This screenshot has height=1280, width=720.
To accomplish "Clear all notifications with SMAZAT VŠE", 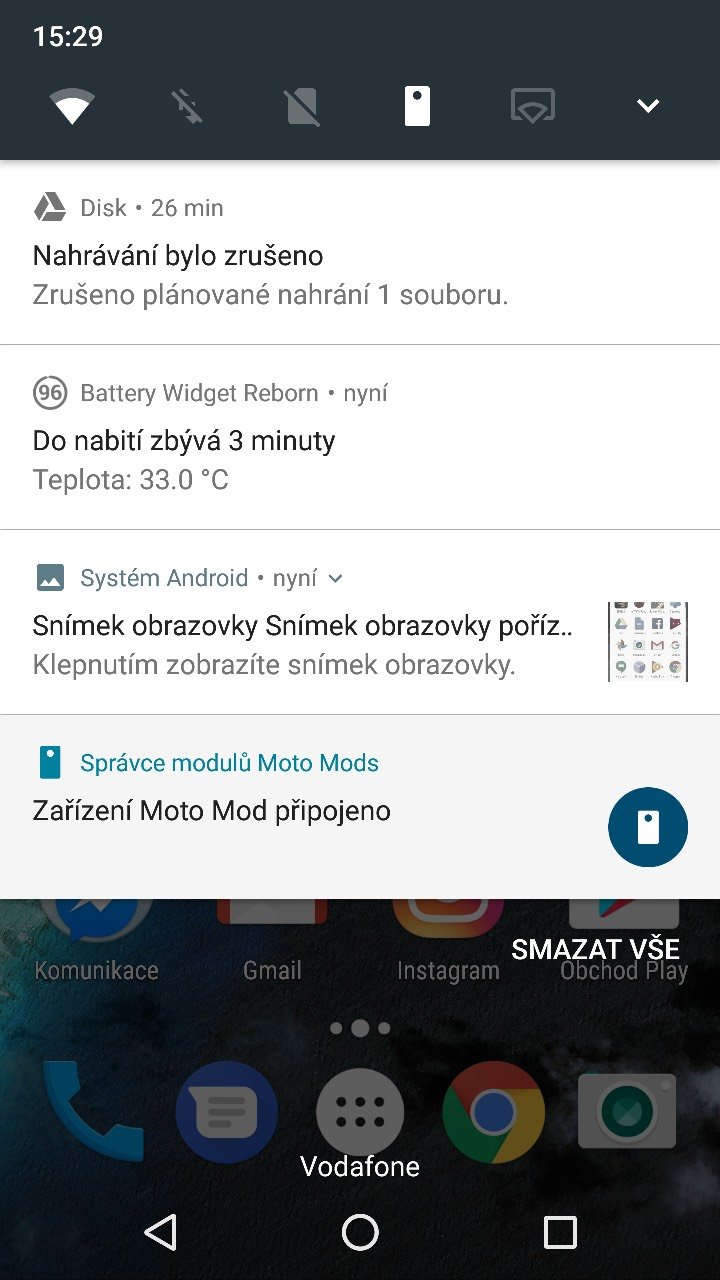I will pos(595,949).
